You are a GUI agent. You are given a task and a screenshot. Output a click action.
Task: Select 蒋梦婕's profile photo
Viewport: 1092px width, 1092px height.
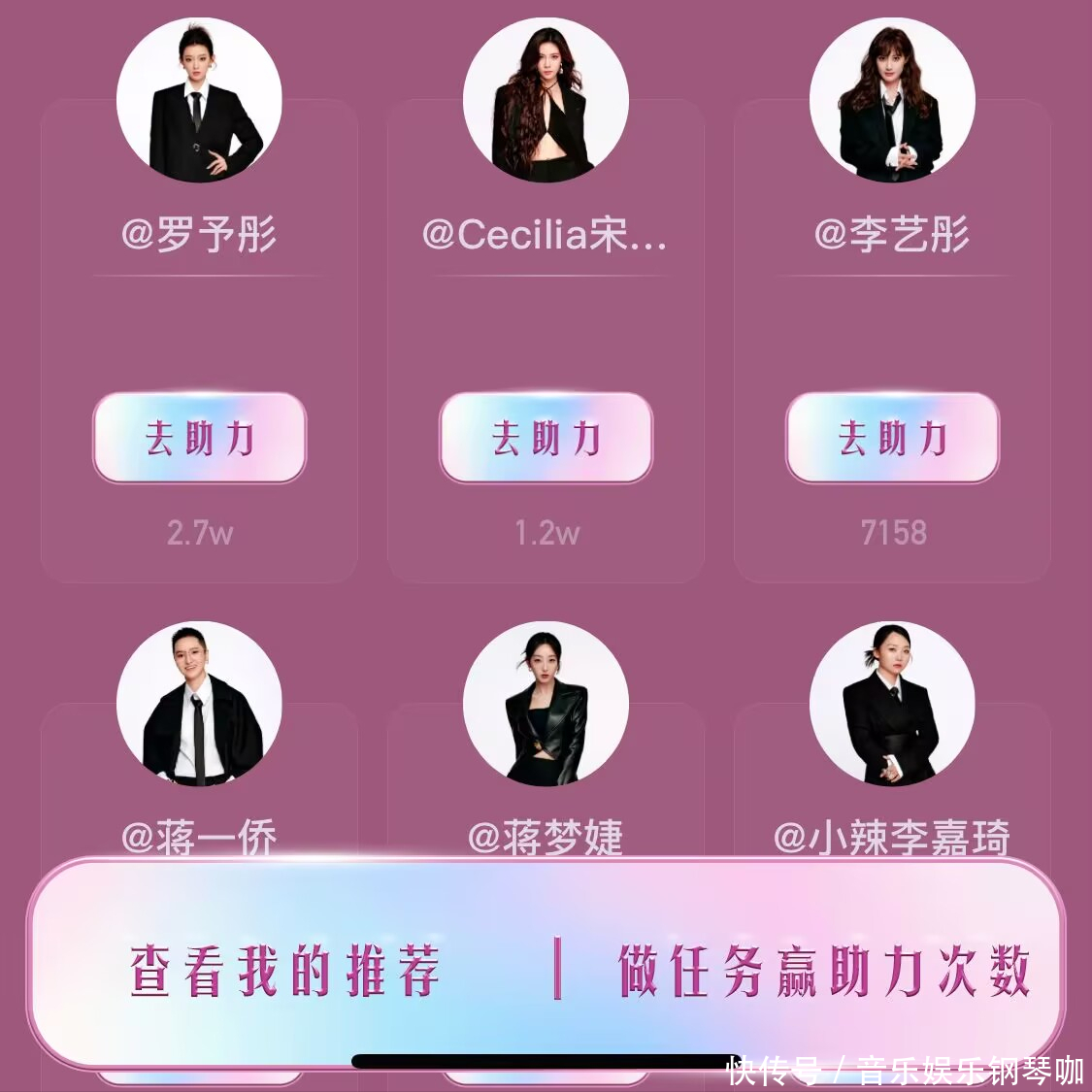[x=546, y=704]
